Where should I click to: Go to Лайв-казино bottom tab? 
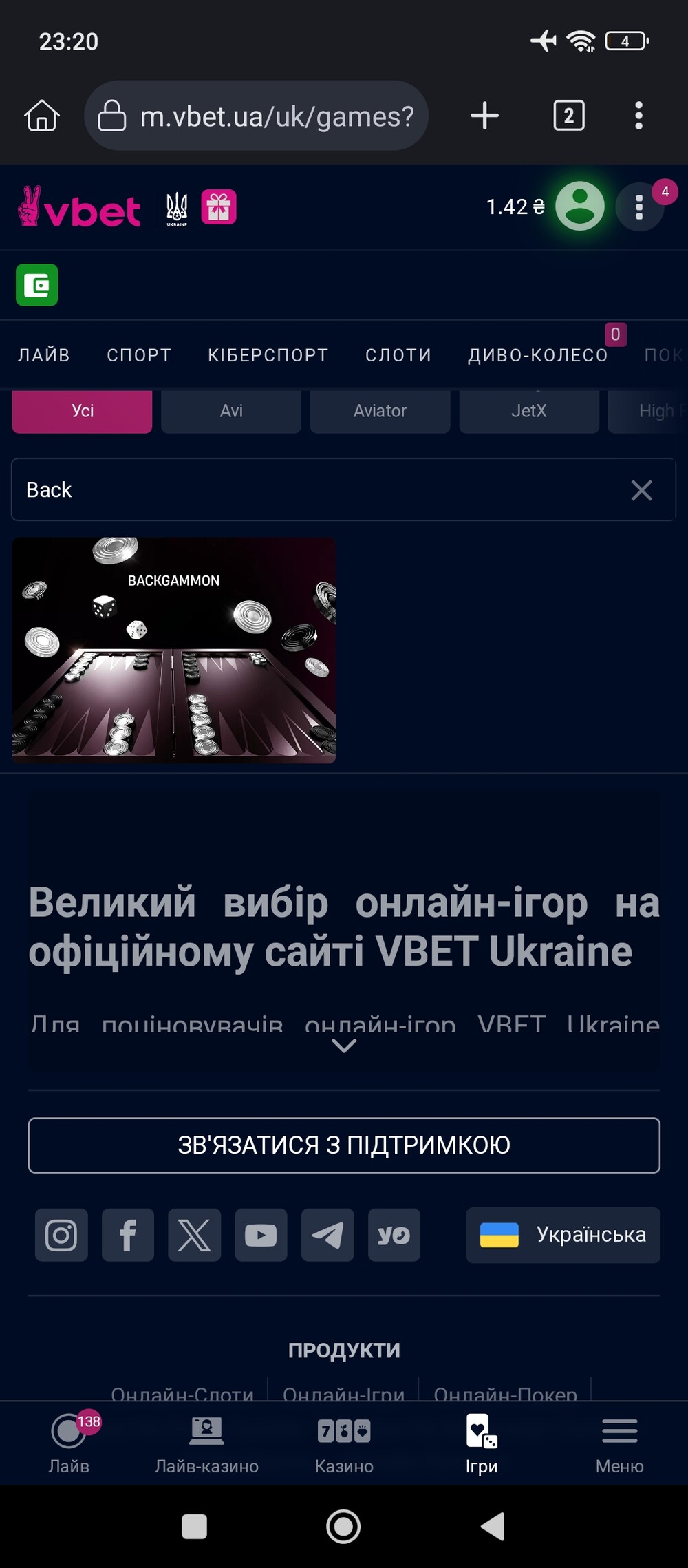(x=206, y=1443)
